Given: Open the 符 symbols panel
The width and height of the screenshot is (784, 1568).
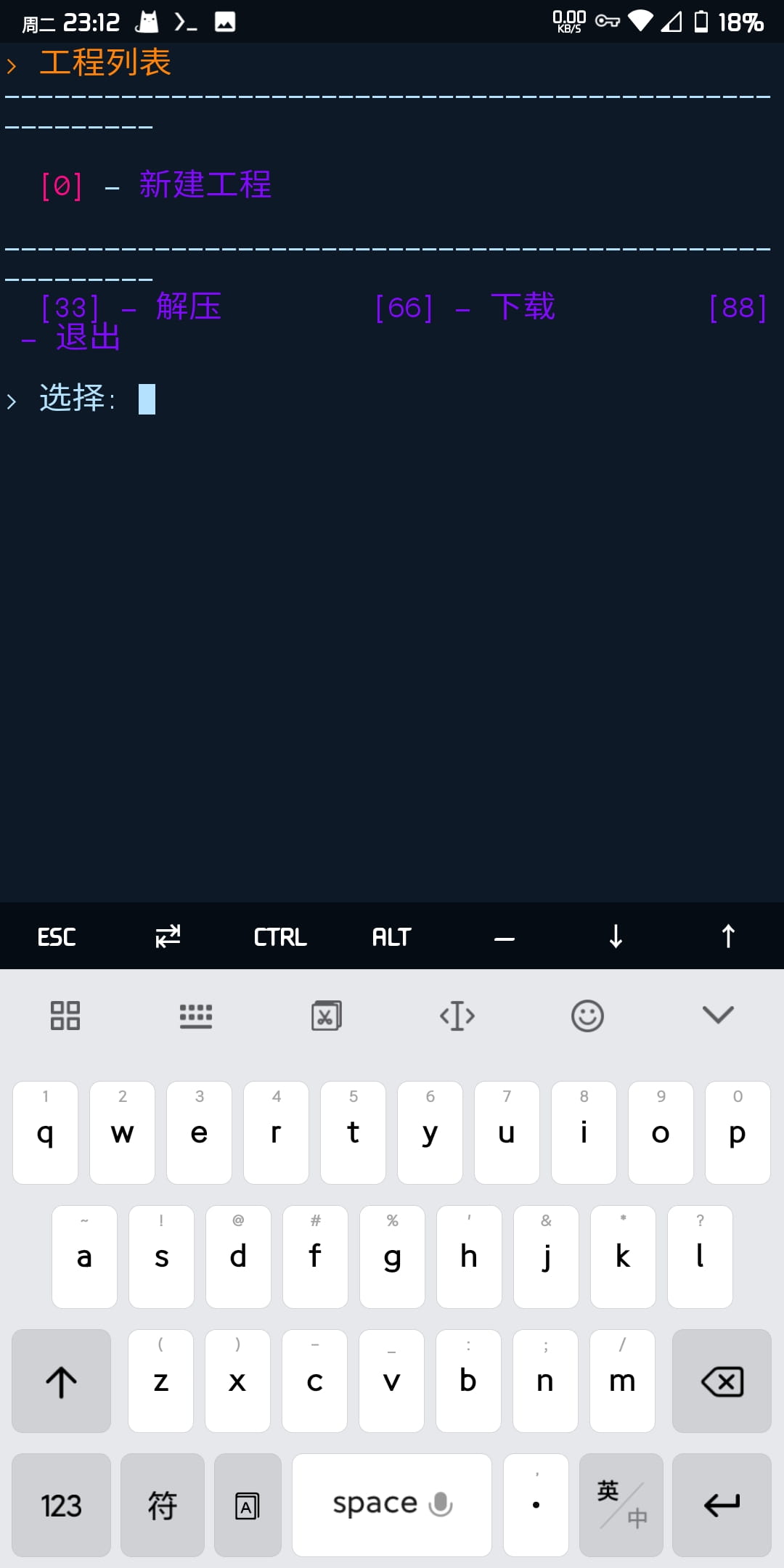Looking at the screenshot, I should point(163,1505).
